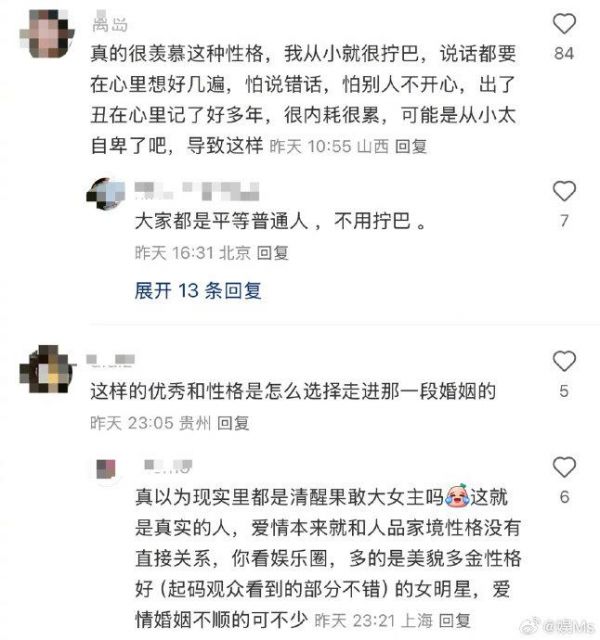Reply to 离岛's comment from 山西
Image resolution: width=600 pixels, height=640 pixels.
point(411,145)
